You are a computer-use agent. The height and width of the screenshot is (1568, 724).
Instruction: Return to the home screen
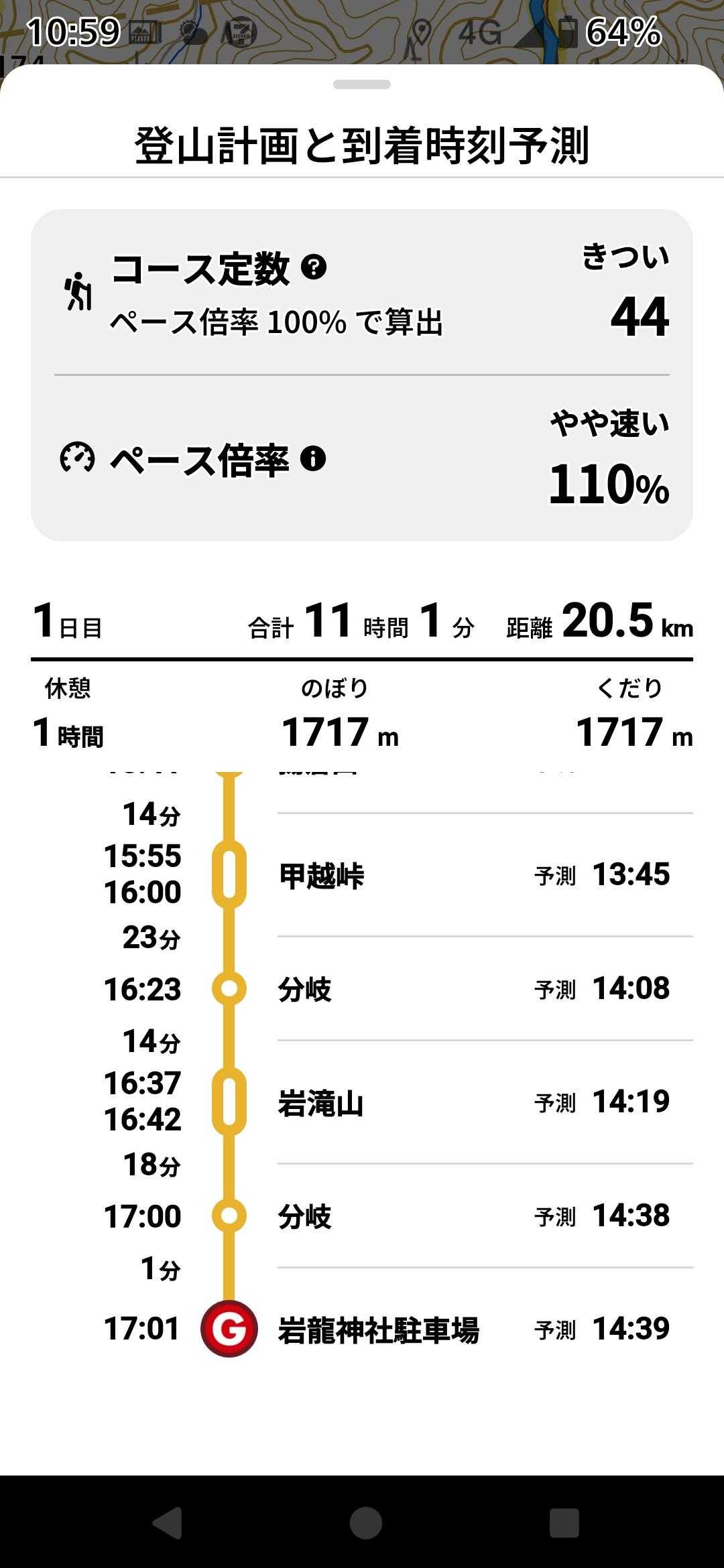(365, 1522)
